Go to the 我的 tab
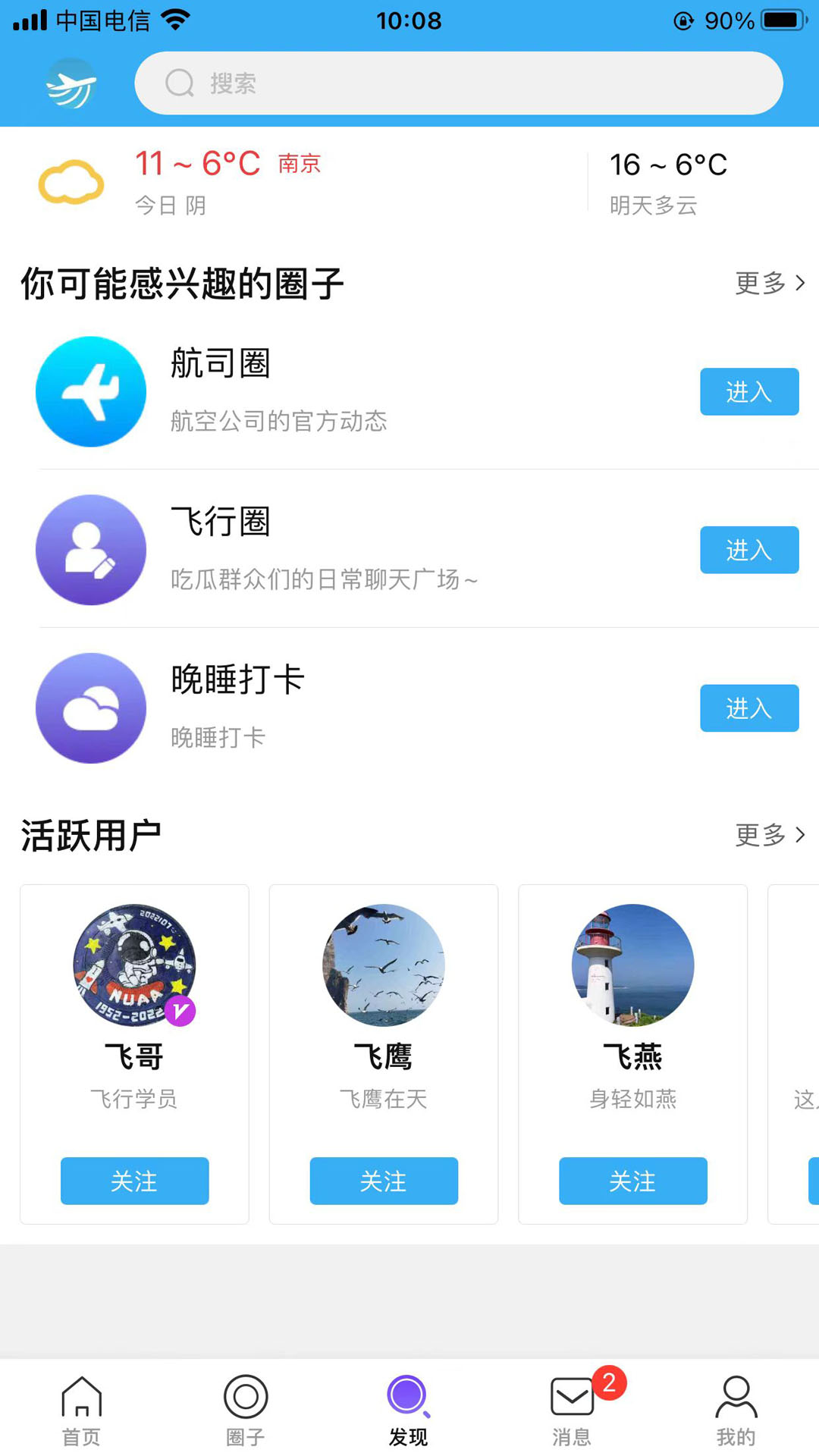 coord(736,1410)
